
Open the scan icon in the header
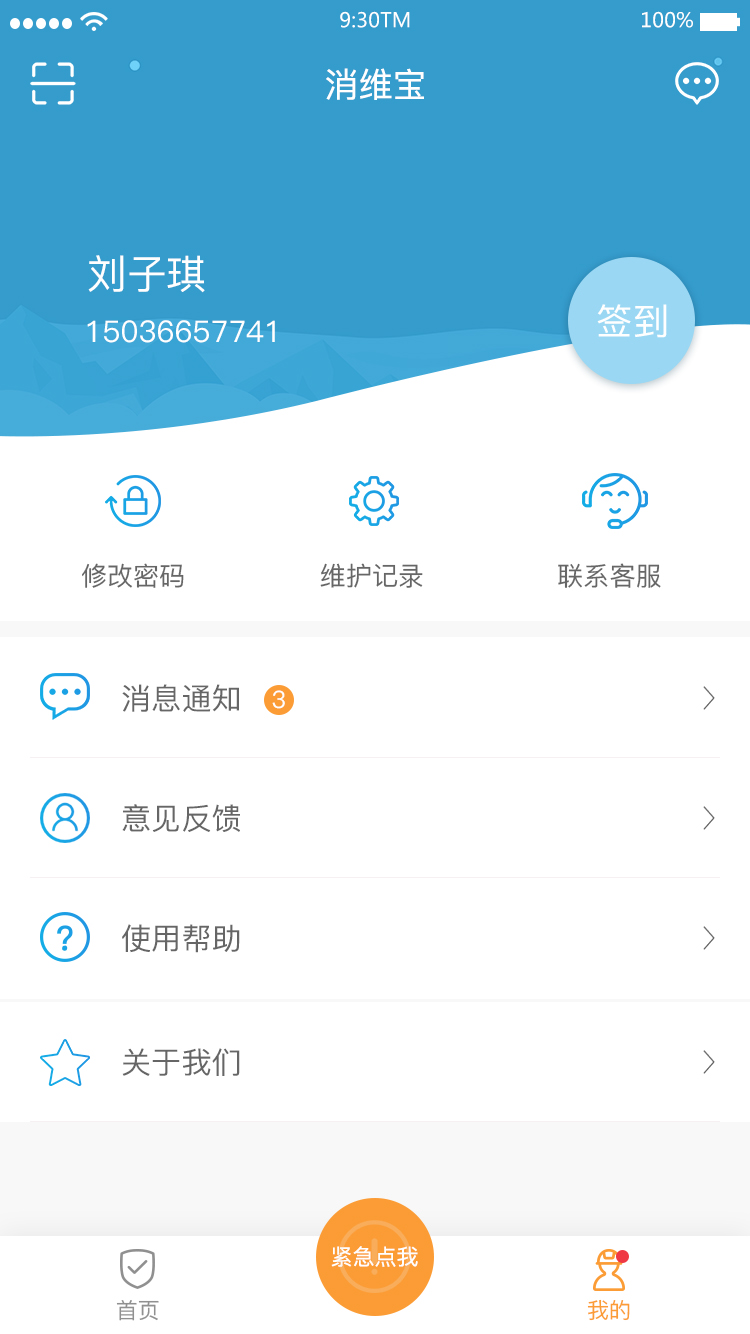[x=53, y=83]
